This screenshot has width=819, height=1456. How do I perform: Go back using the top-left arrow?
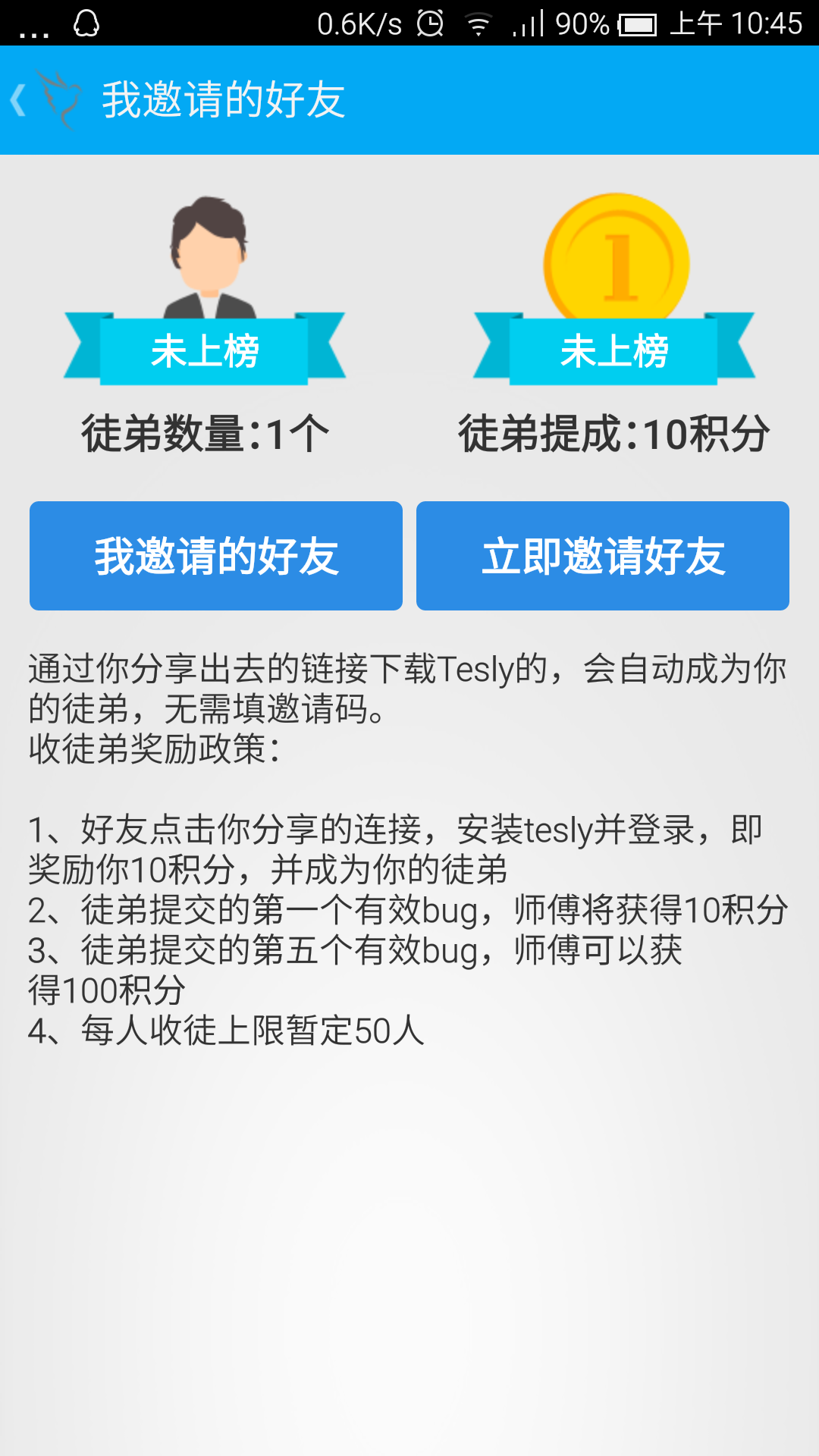point(20,100)
